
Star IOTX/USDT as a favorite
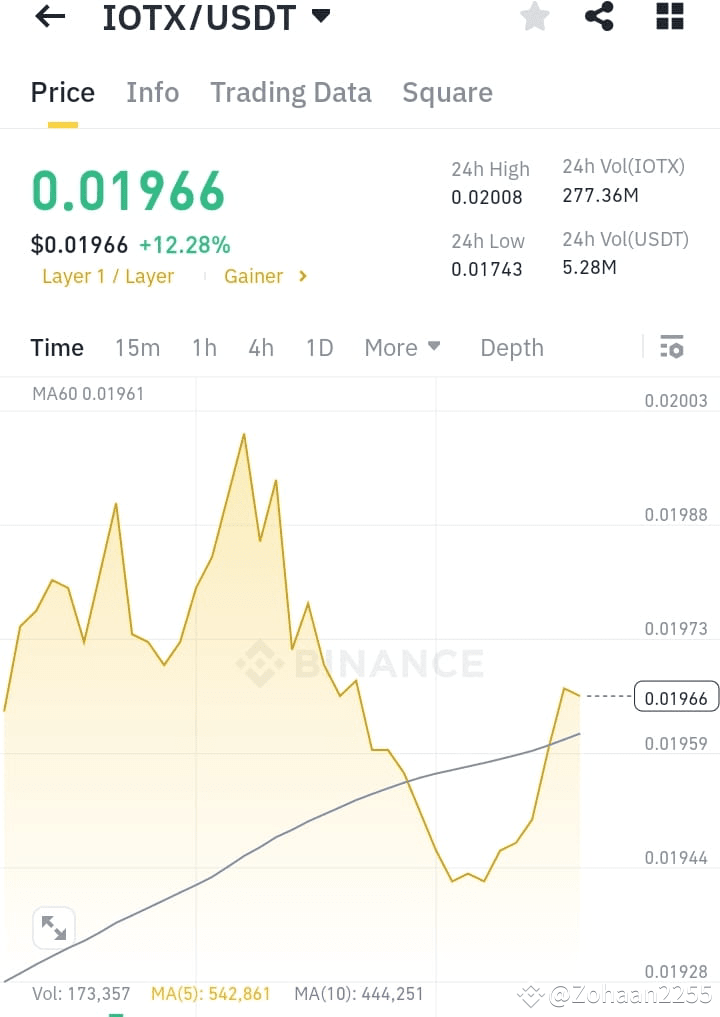(534, 17)
